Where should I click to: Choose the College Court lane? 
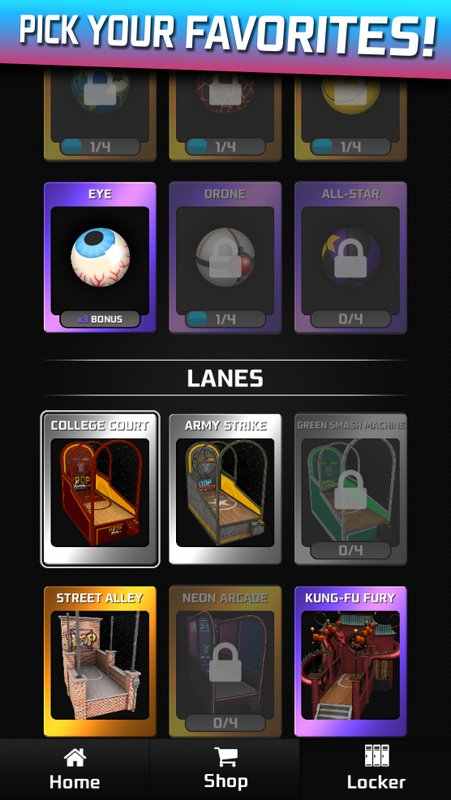[100, 489]
